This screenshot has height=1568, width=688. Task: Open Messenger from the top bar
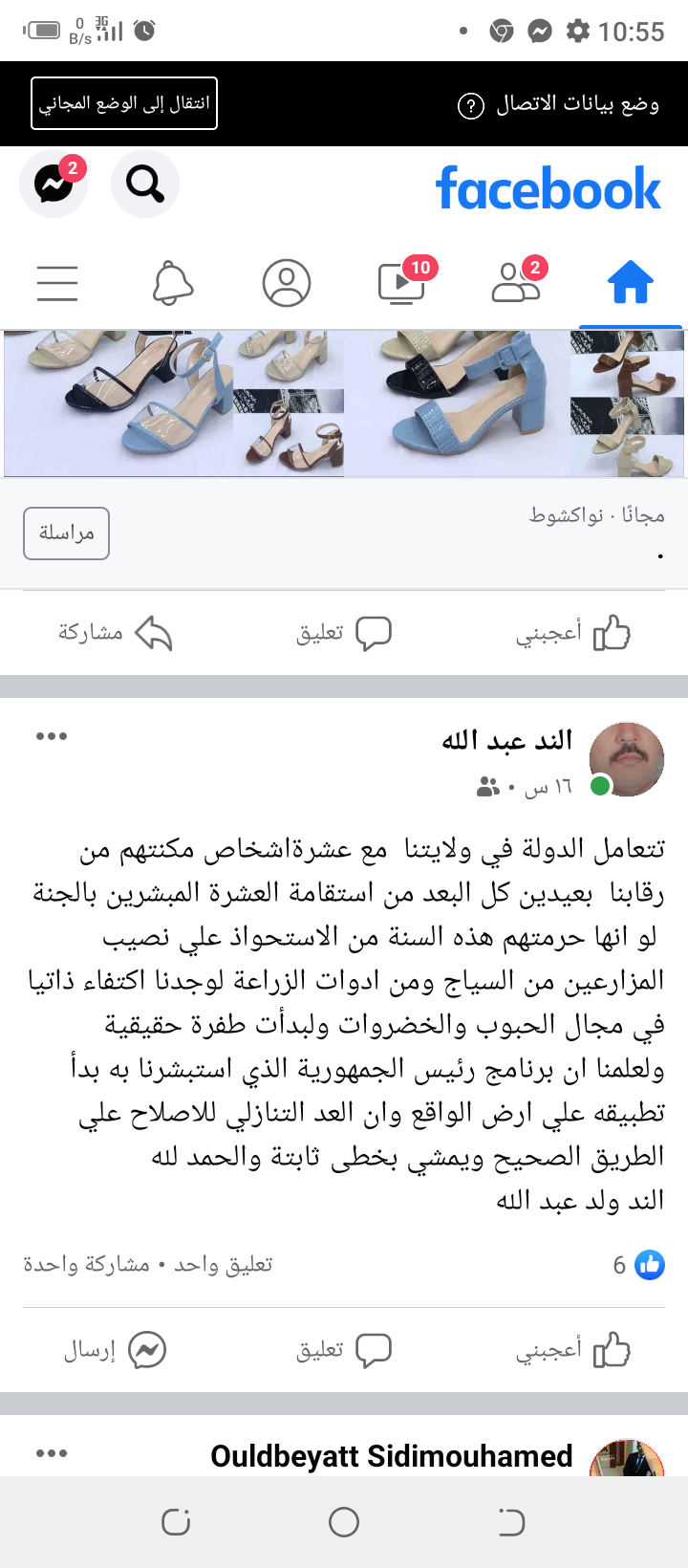point(54,184)
